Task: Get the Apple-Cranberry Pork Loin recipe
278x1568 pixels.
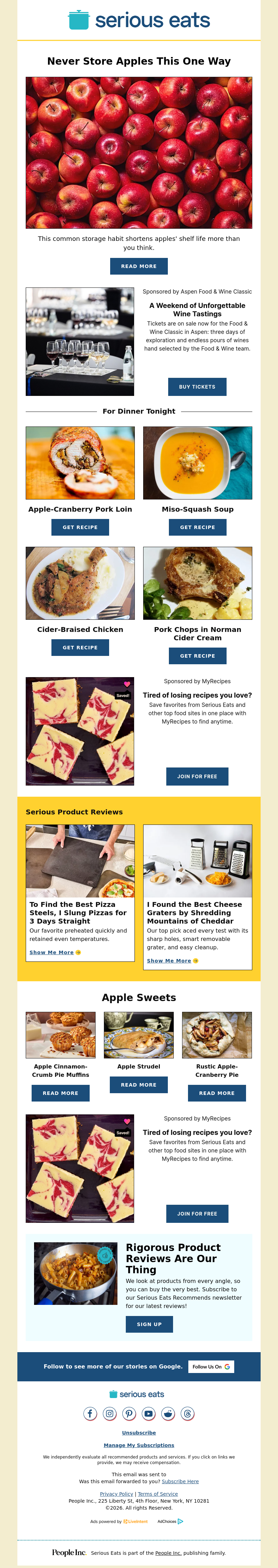Action: (x=80, y=527)
